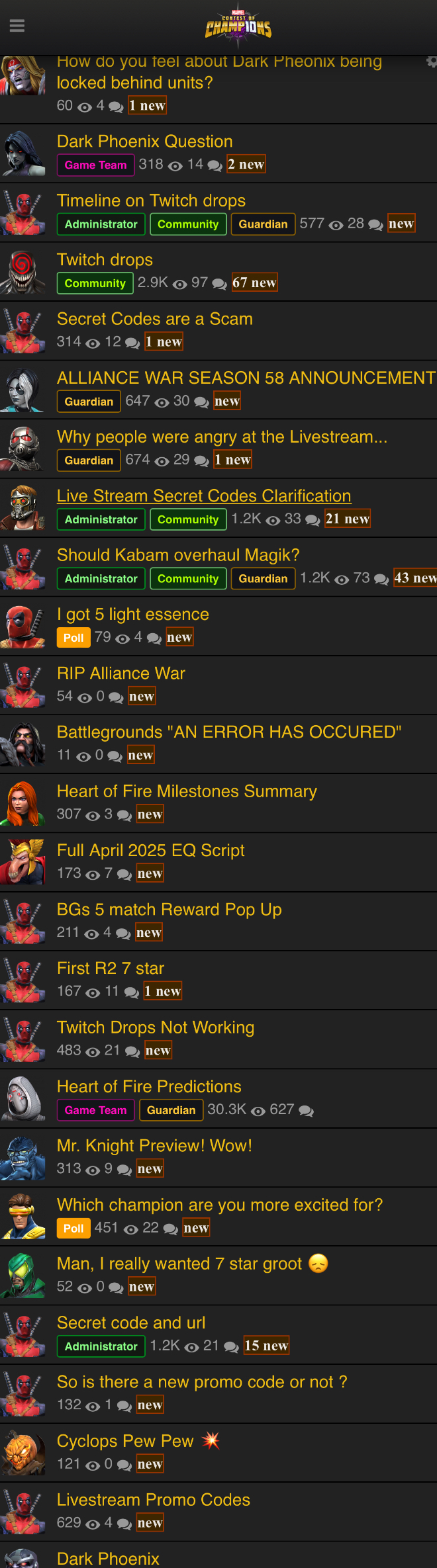This screenshot has width=437, height=1568.
Task: Open Heart of Fire Milestones Summary
Action: point(187,791)
